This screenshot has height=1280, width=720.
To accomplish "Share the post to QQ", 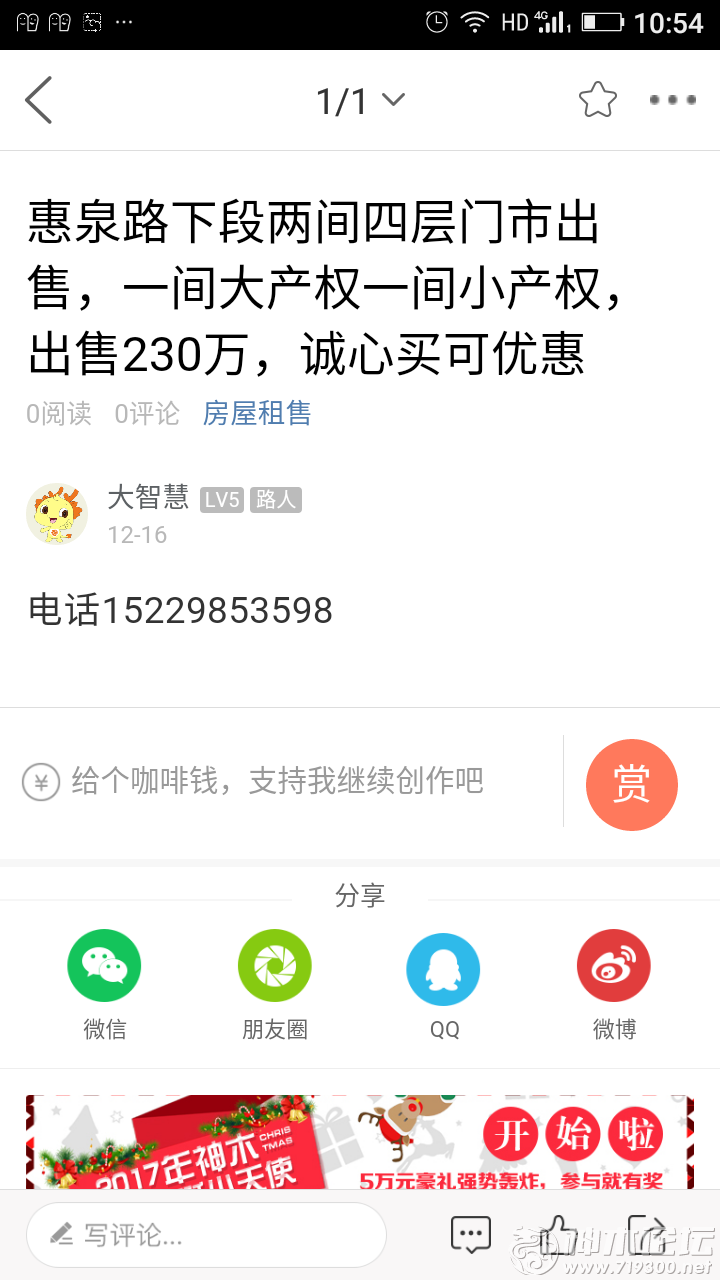I will point(443,968).
